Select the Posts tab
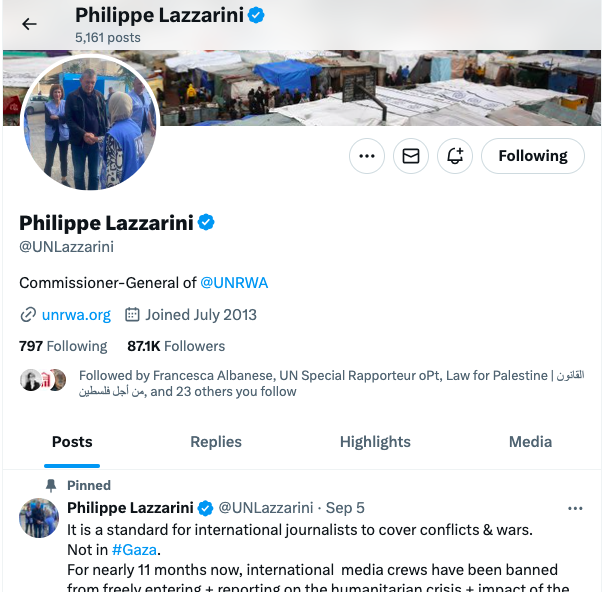 [x=72, y=442]
